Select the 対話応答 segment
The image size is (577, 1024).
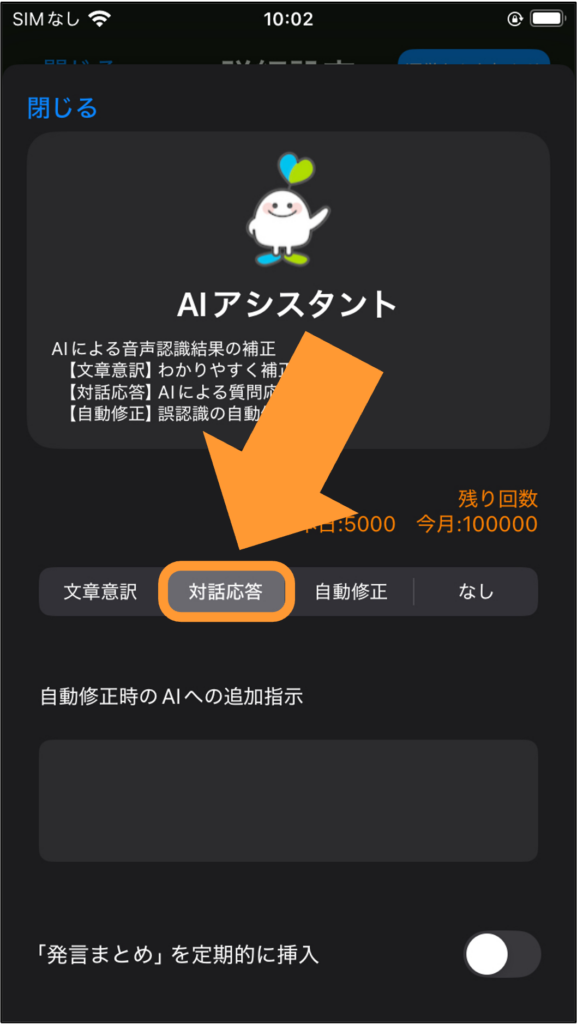pyautogui.click(x=226, y=592)
